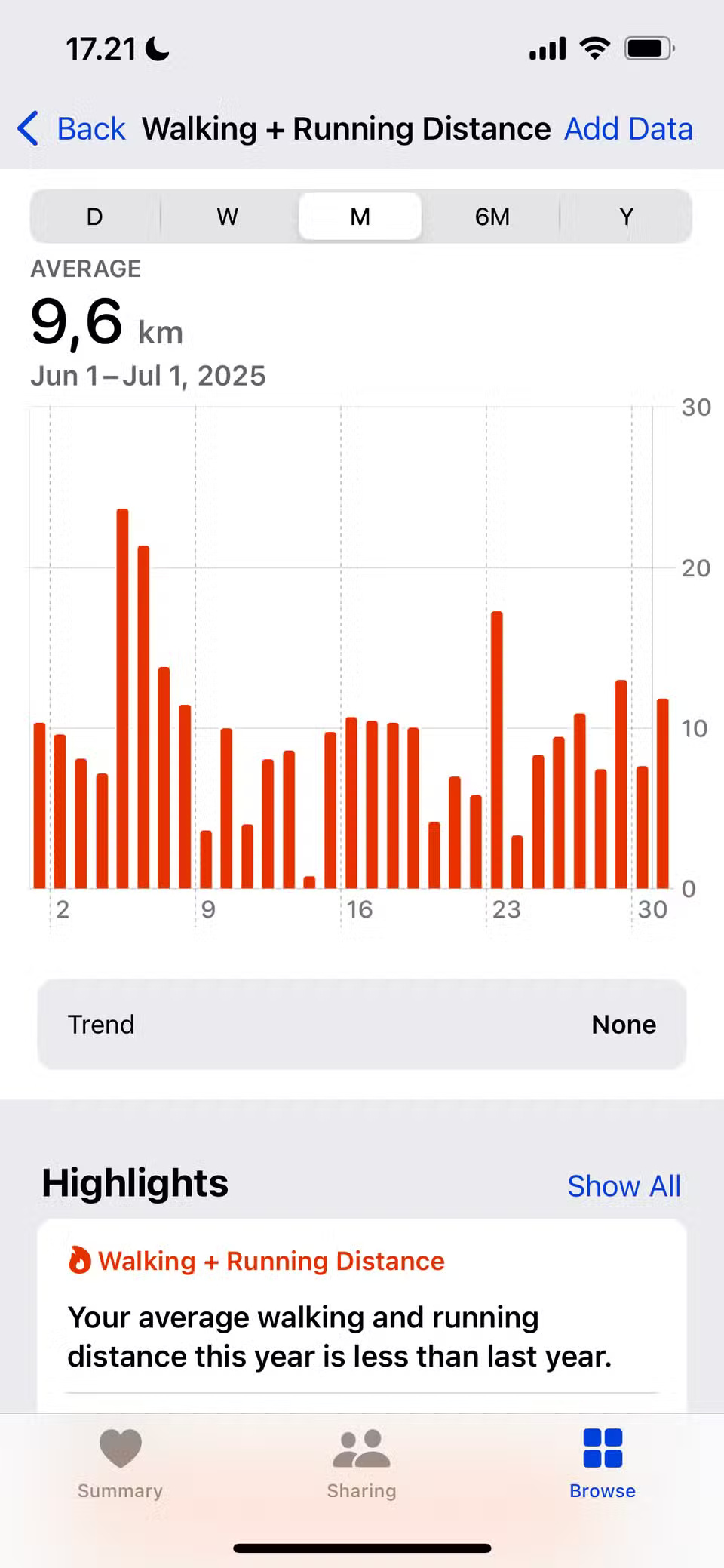Tap the moon Focus icon in status bar
724x1568 pixels.
(x=156, y=48)
